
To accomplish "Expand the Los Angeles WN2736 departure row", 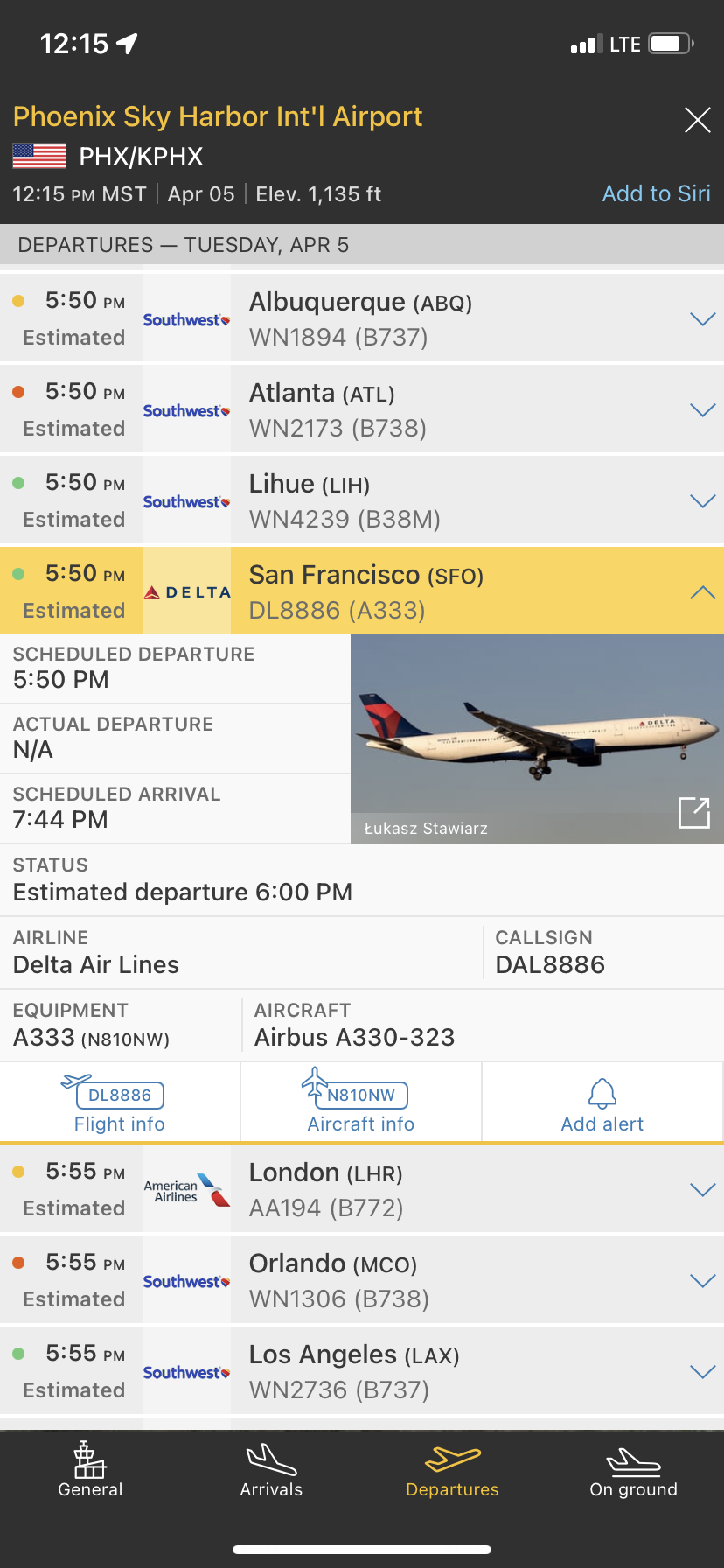I will tap(702, 1372).
